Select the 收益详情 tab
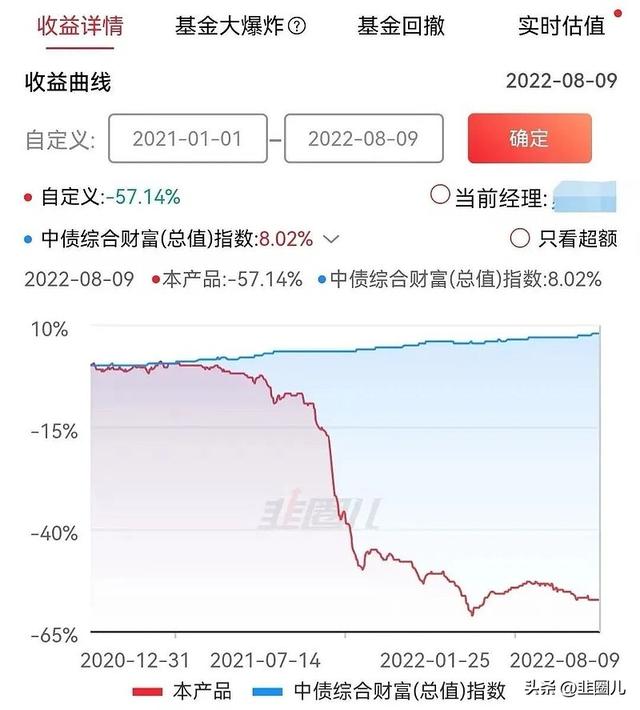The image size is (640, 710). click(80, 26)
